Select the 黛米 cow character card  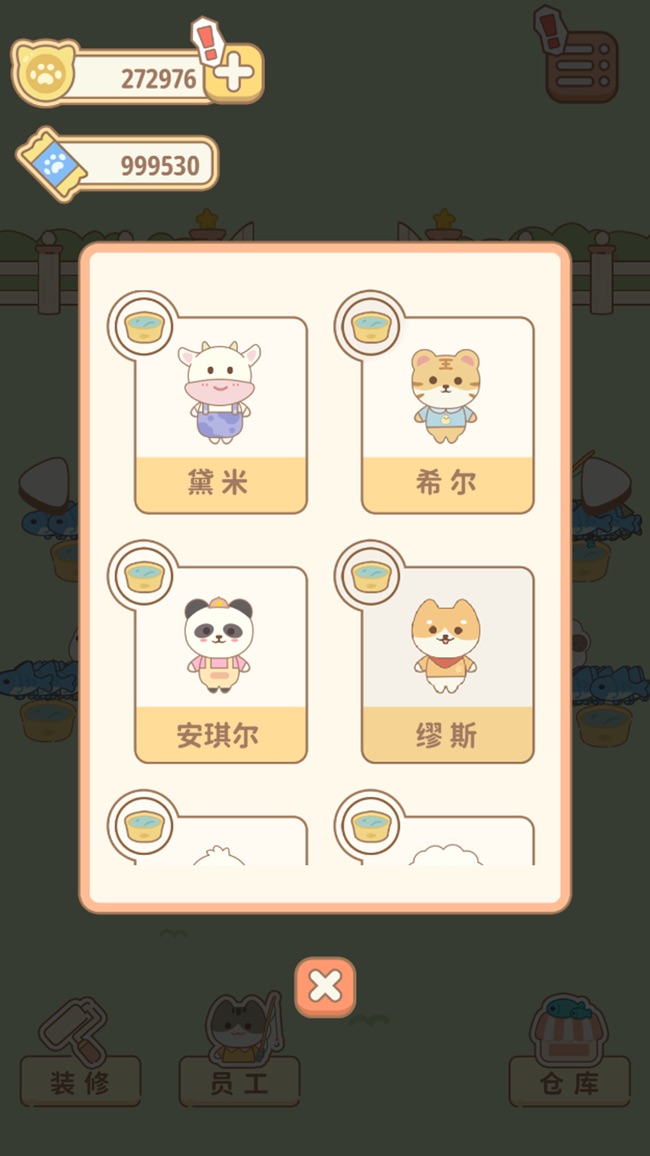click(220, 415)
